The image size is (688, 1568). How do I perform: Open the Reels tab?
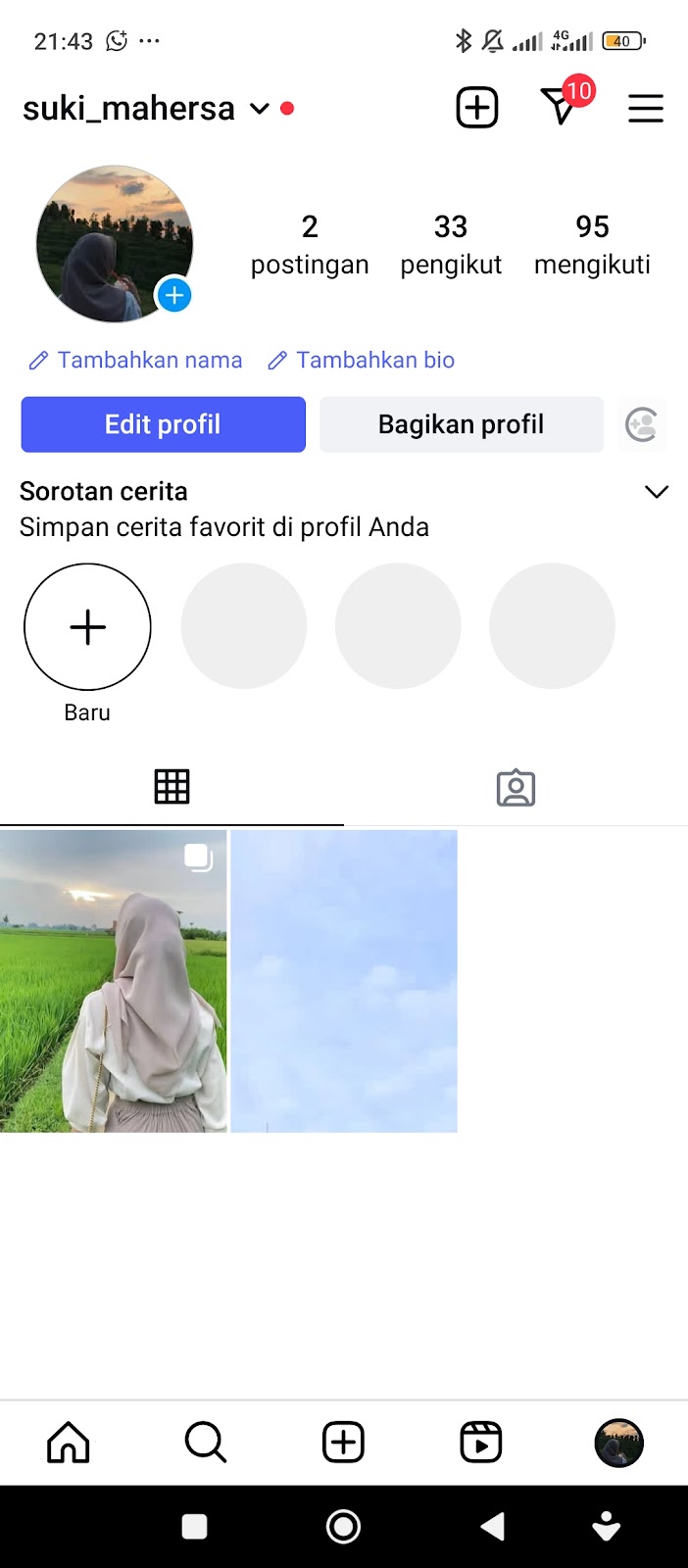click(481, 1443)
